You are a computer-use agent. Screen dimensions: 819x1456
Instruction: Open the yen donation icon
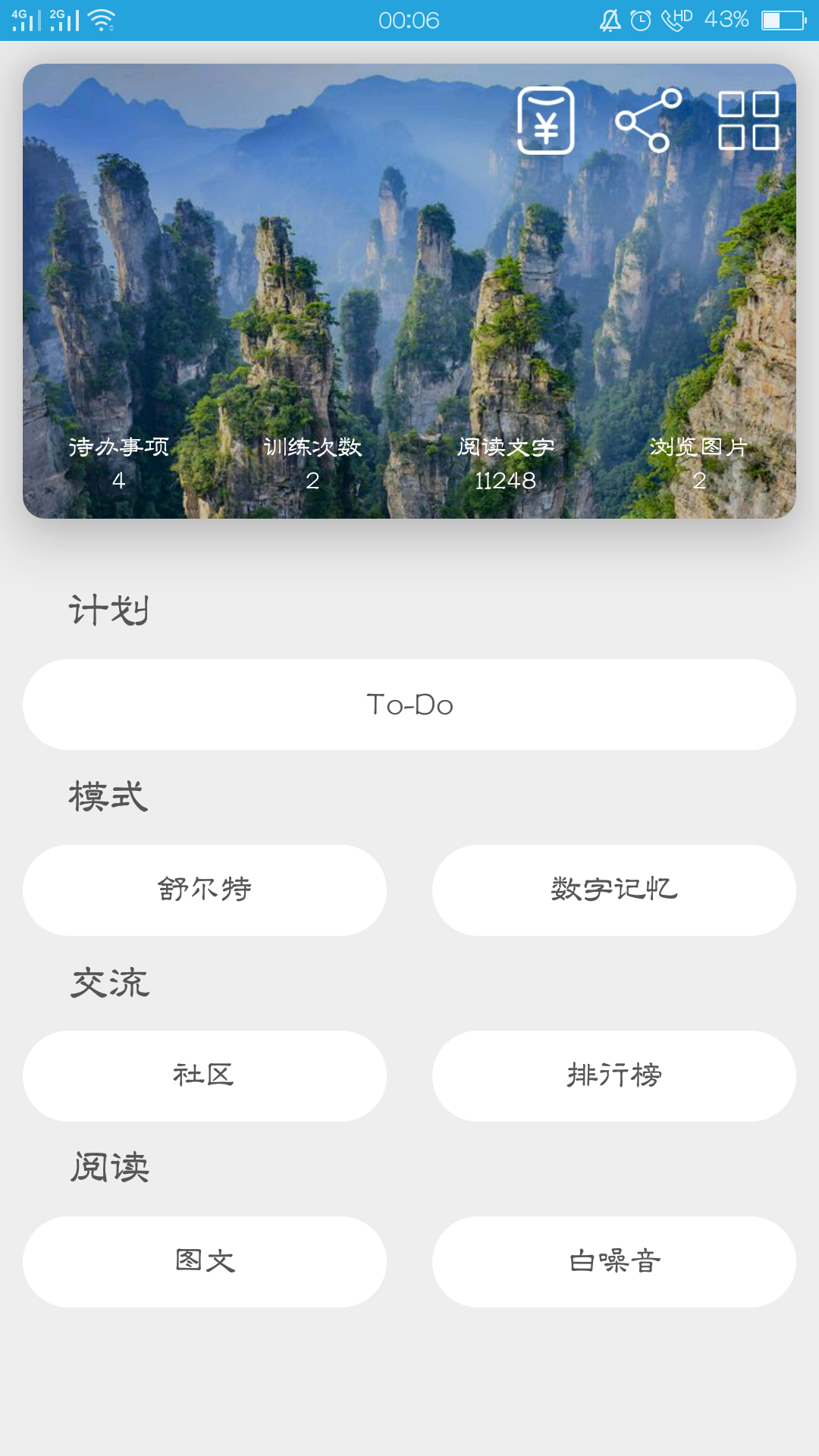click(x=545, y=121)
